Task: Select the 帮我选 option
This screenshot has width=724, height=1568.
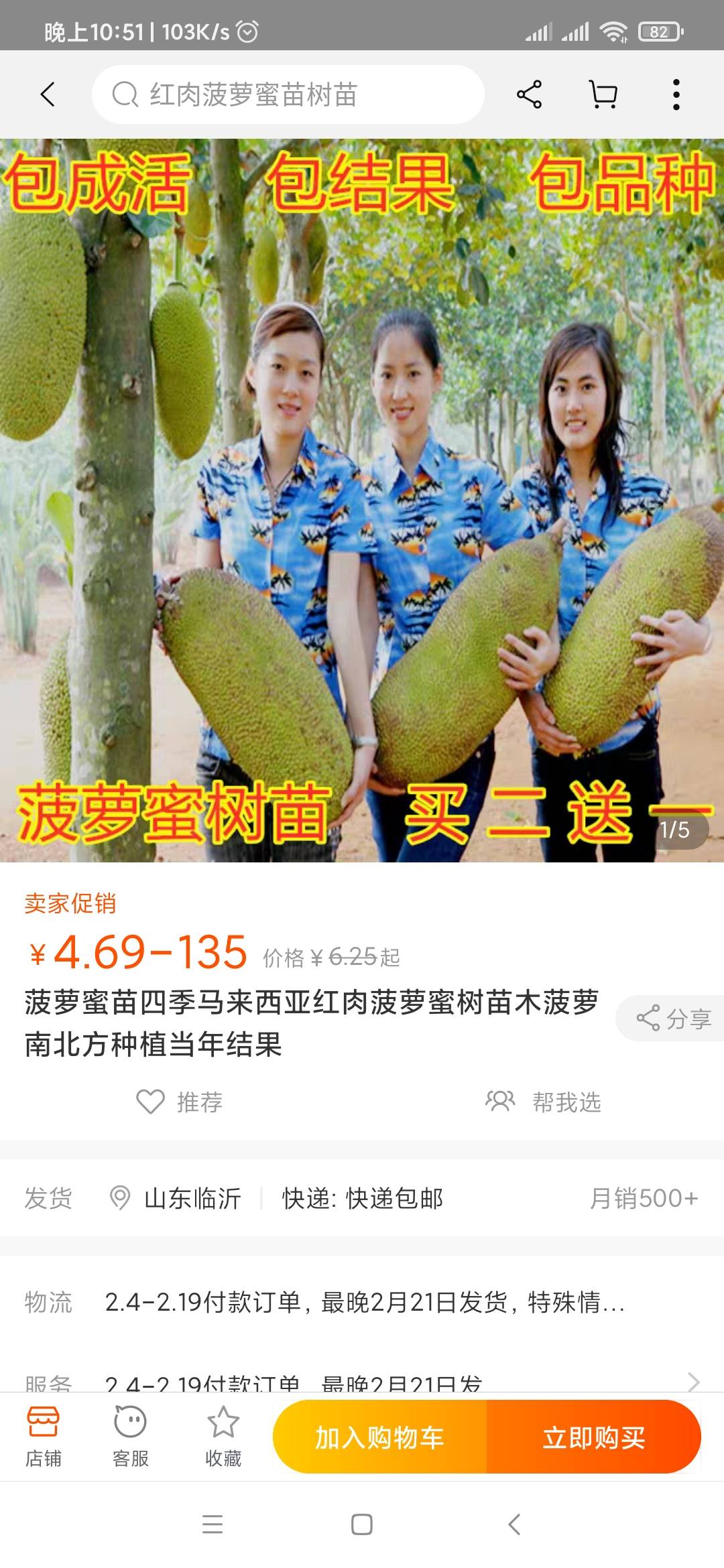Action: click(544, 1102)
